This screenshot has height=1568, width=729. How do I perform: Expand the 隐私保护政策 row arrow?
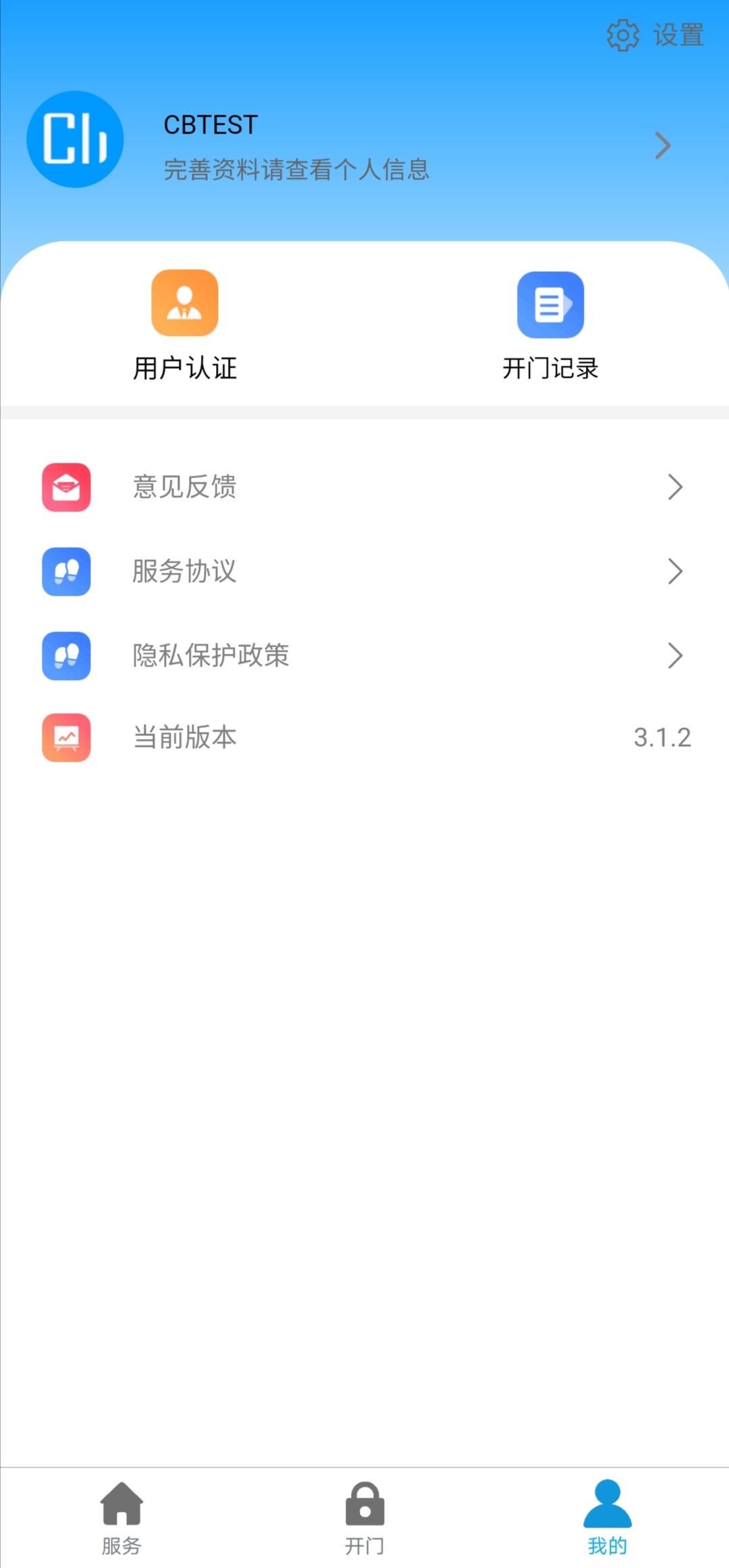click(674, 656)
